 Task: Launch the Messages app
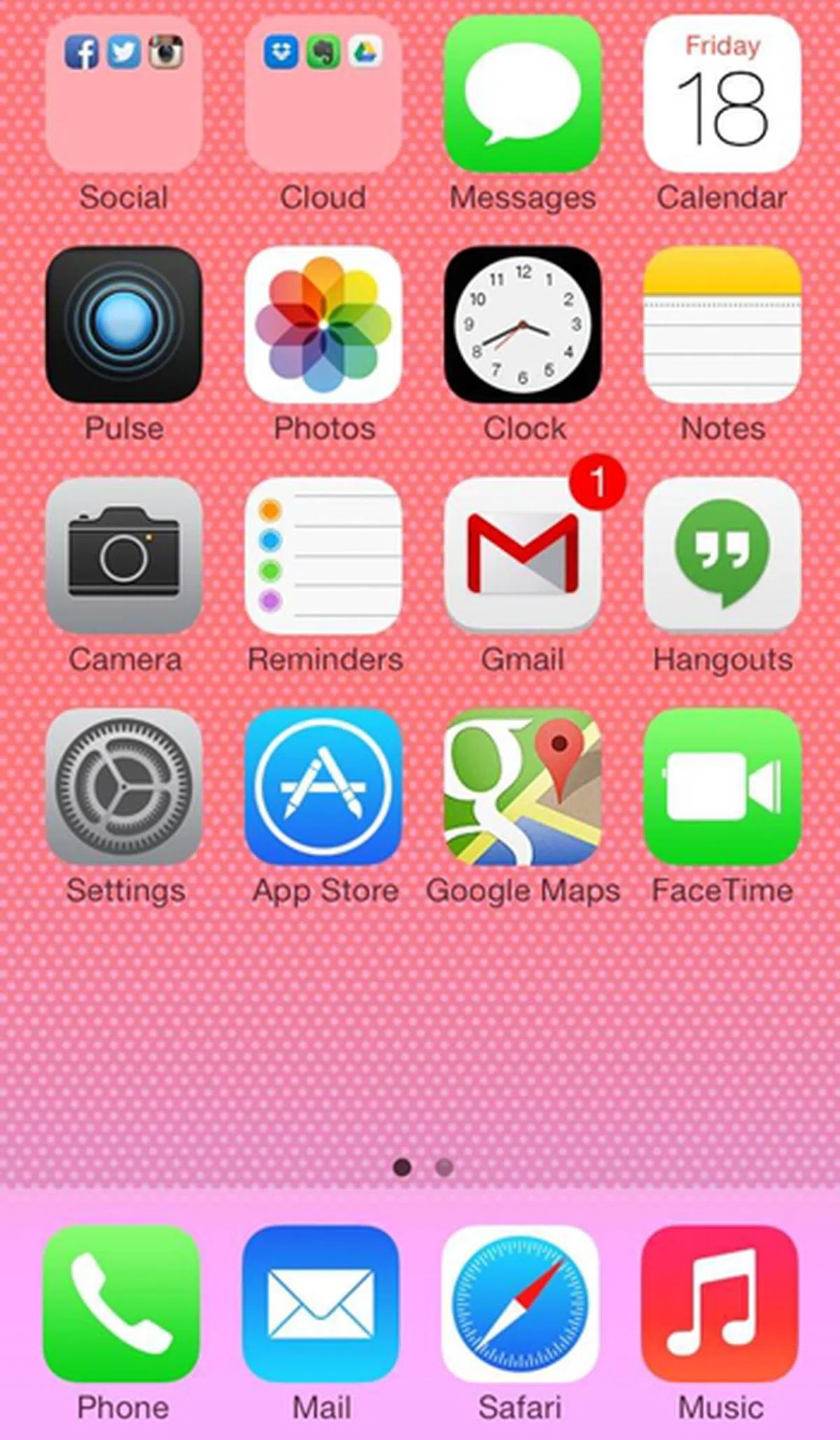point(522,95)
